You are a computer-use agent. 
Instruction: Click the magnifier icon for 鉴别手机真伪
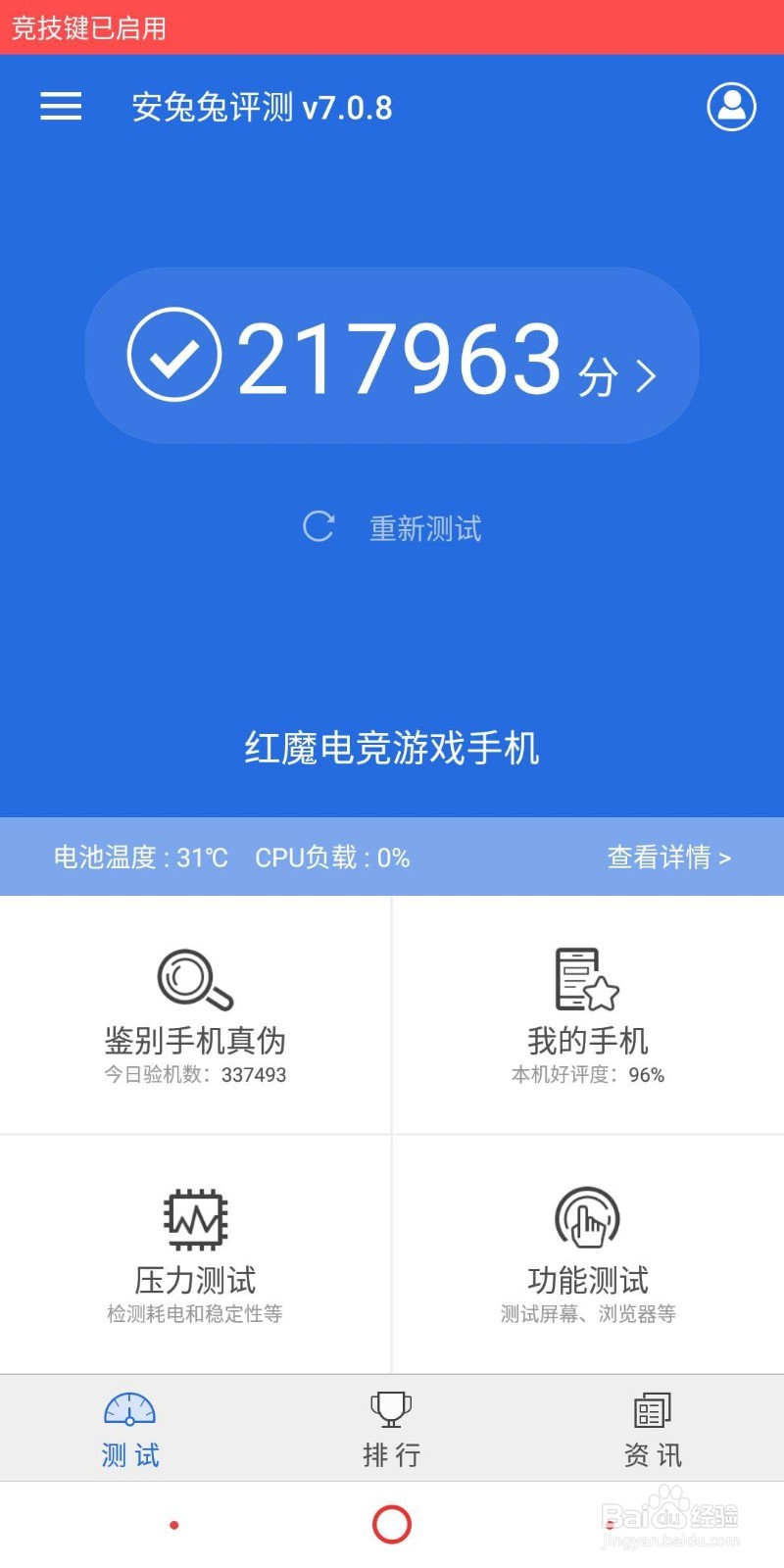193,980
